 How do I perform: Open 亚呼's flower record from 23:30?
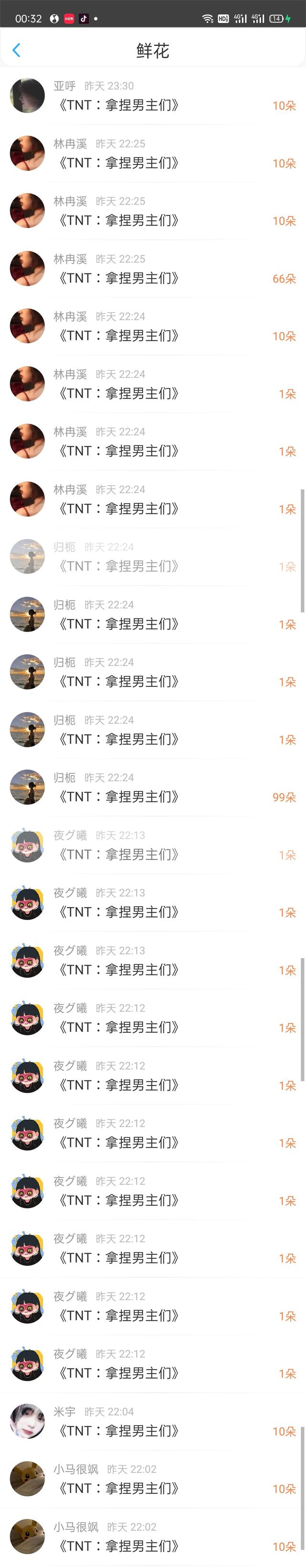tap(153, 96)
